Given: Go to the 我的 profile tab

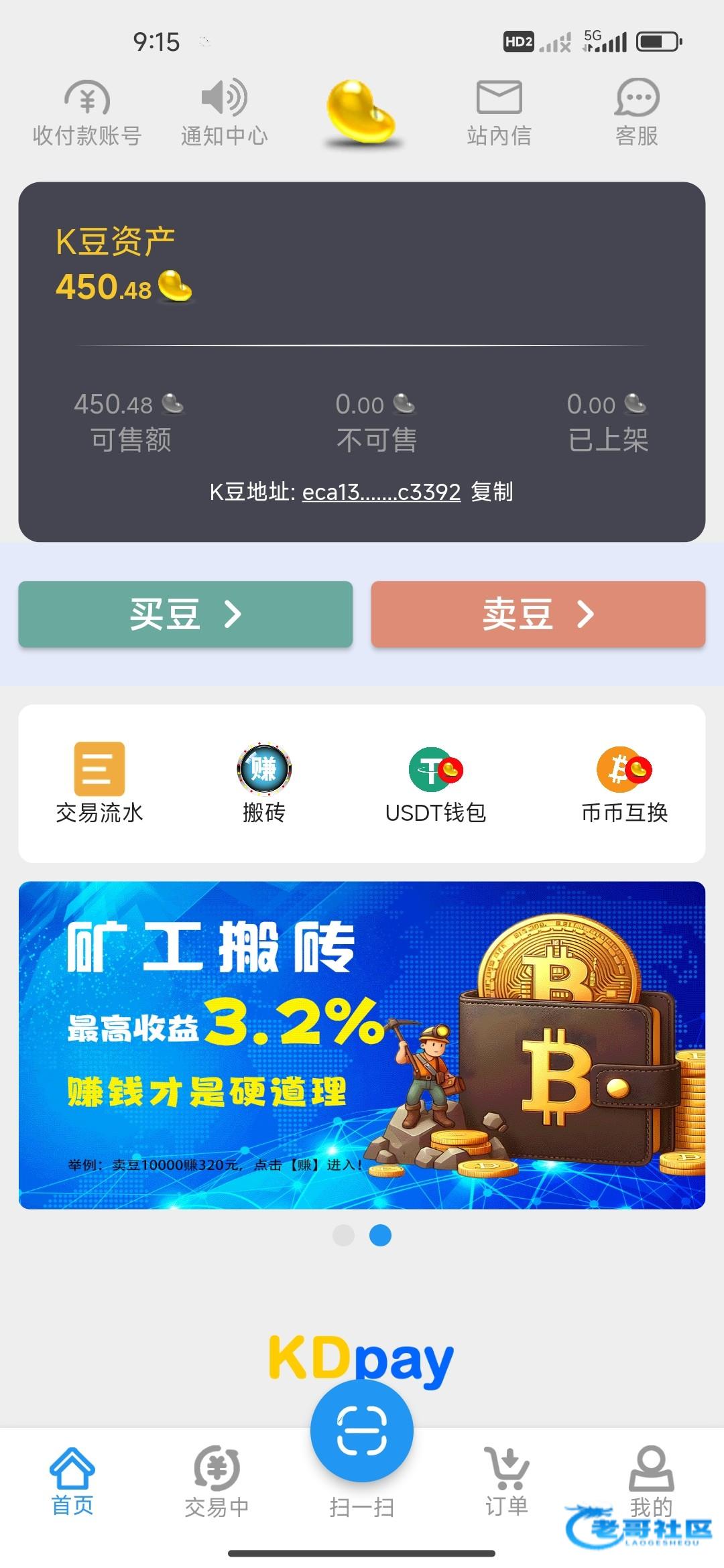Looking at the screenshot, I should coord(651,1482).
